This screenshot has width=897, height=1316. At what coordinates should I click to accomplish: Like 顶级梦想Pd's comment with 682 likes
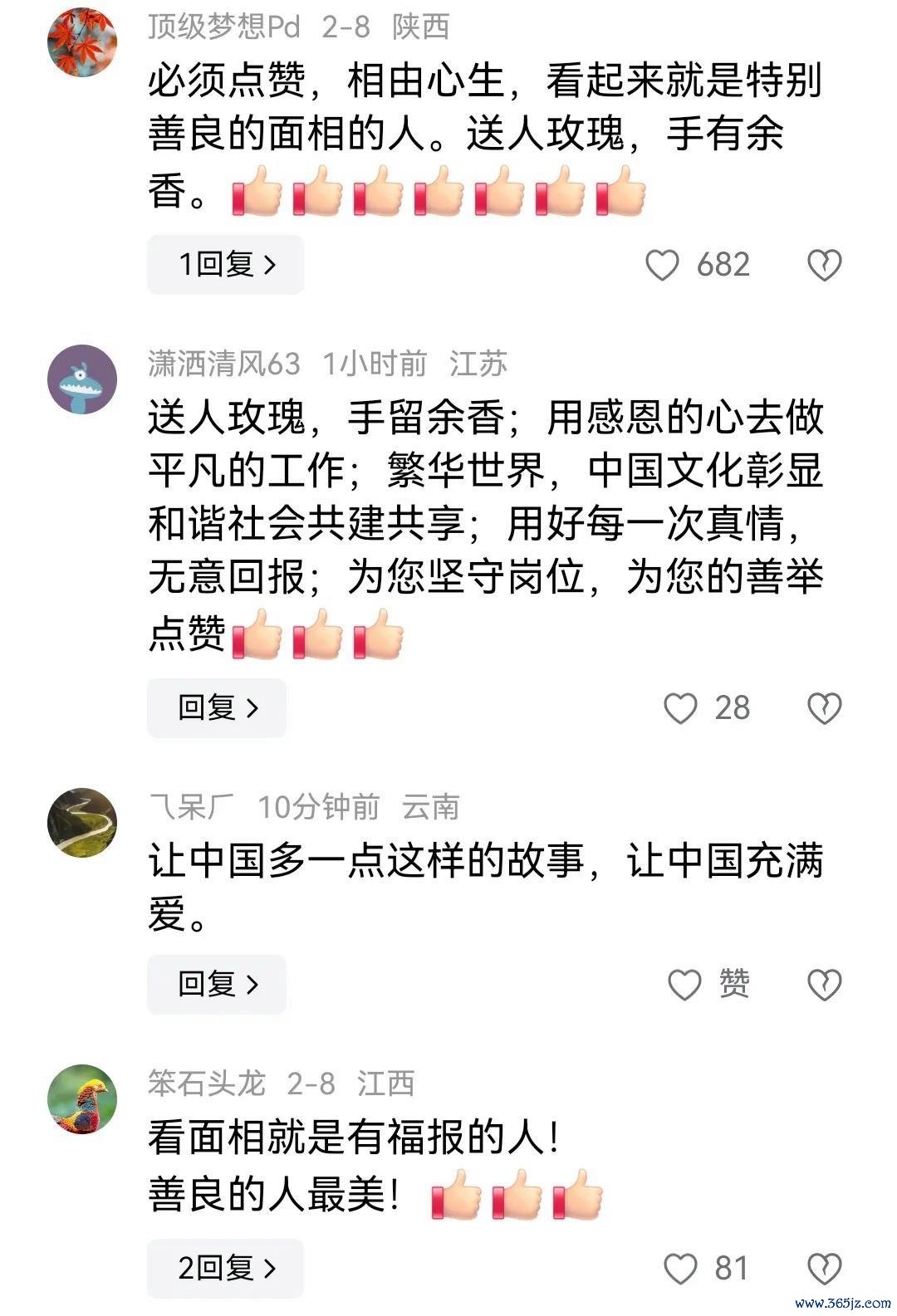click(663, 266)
